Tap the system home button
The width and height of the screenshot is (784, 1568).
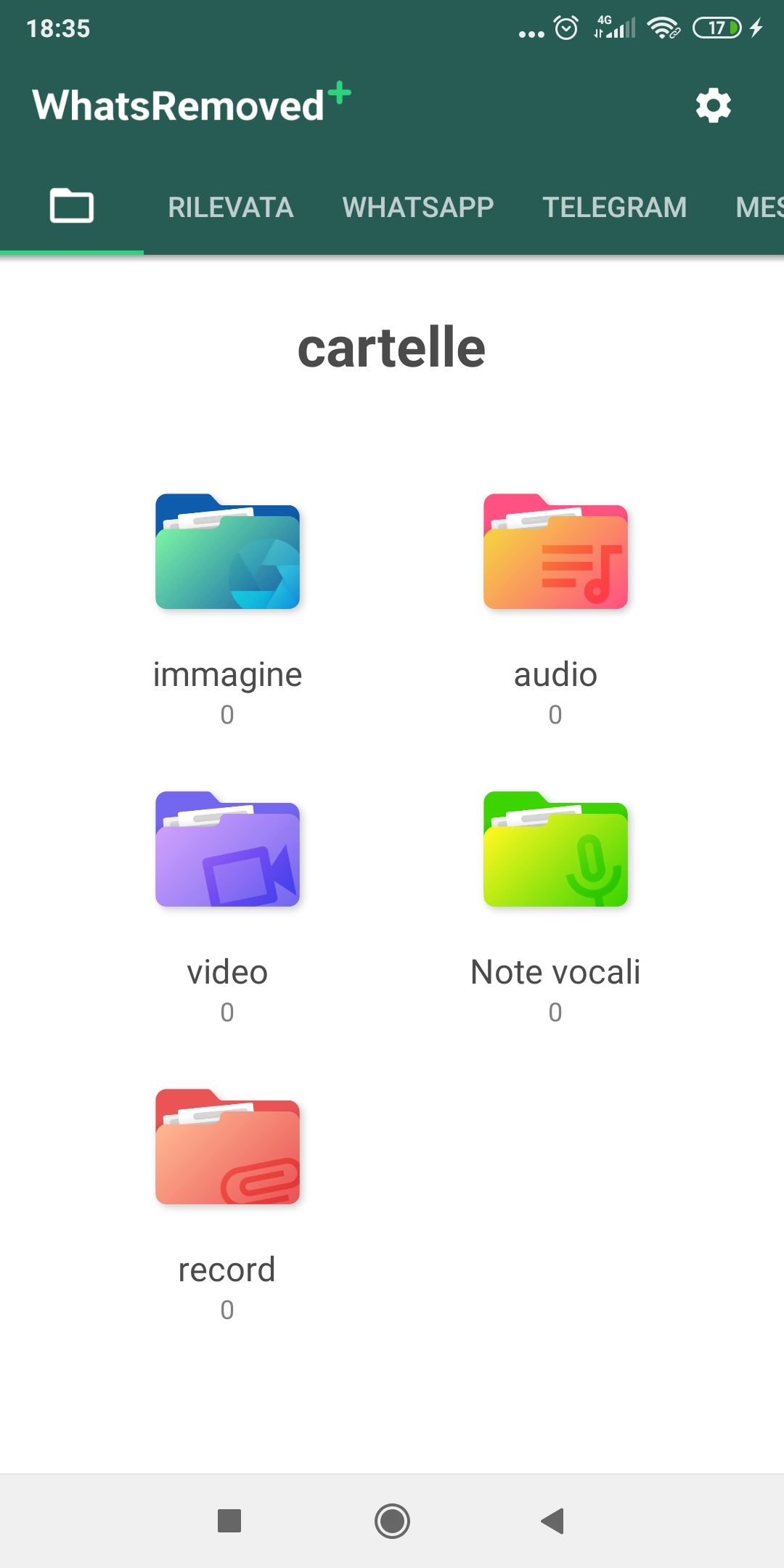tap(392, 1521)
